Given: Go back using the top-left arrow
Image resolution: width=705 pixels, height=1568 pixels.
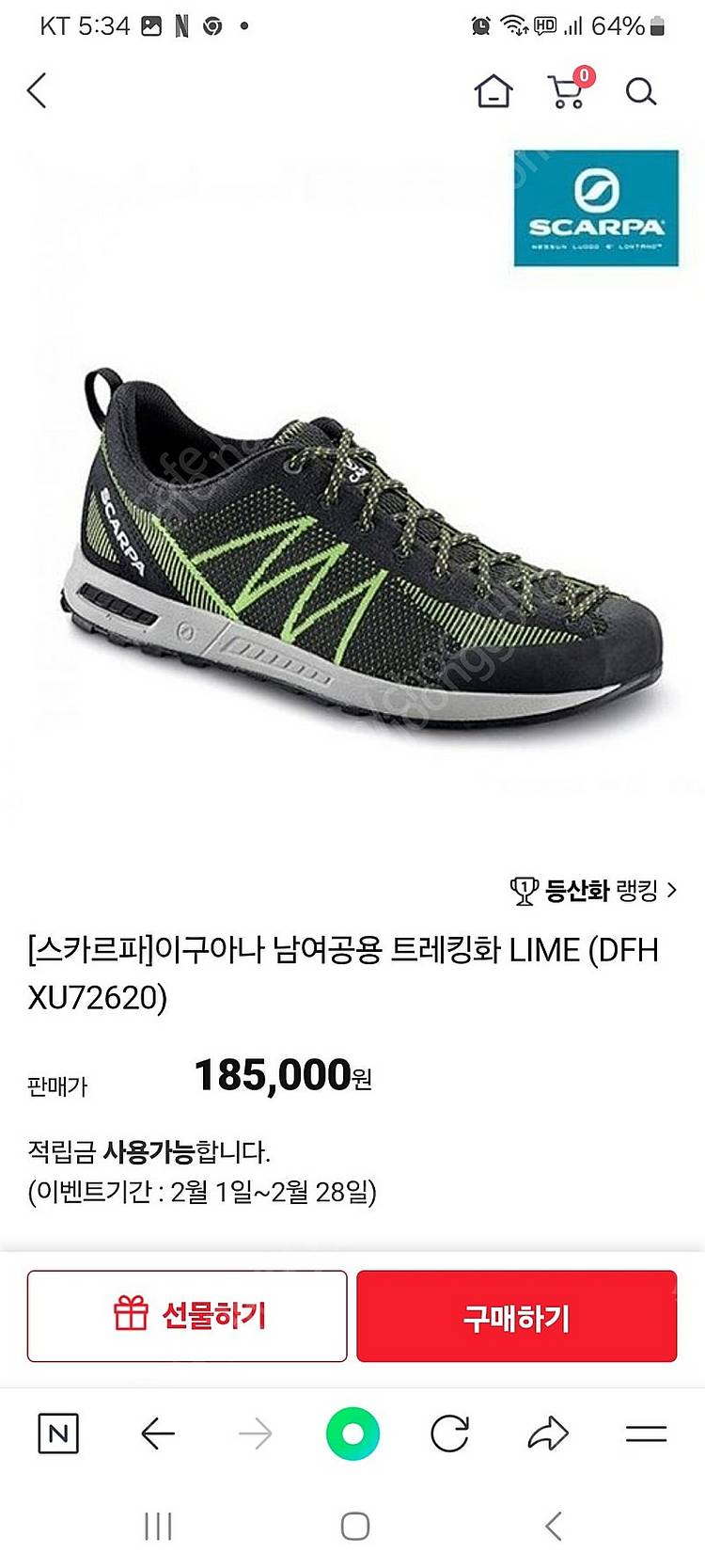Looking at the screenshot, I should pyautogui.click(x=37, y=91).
